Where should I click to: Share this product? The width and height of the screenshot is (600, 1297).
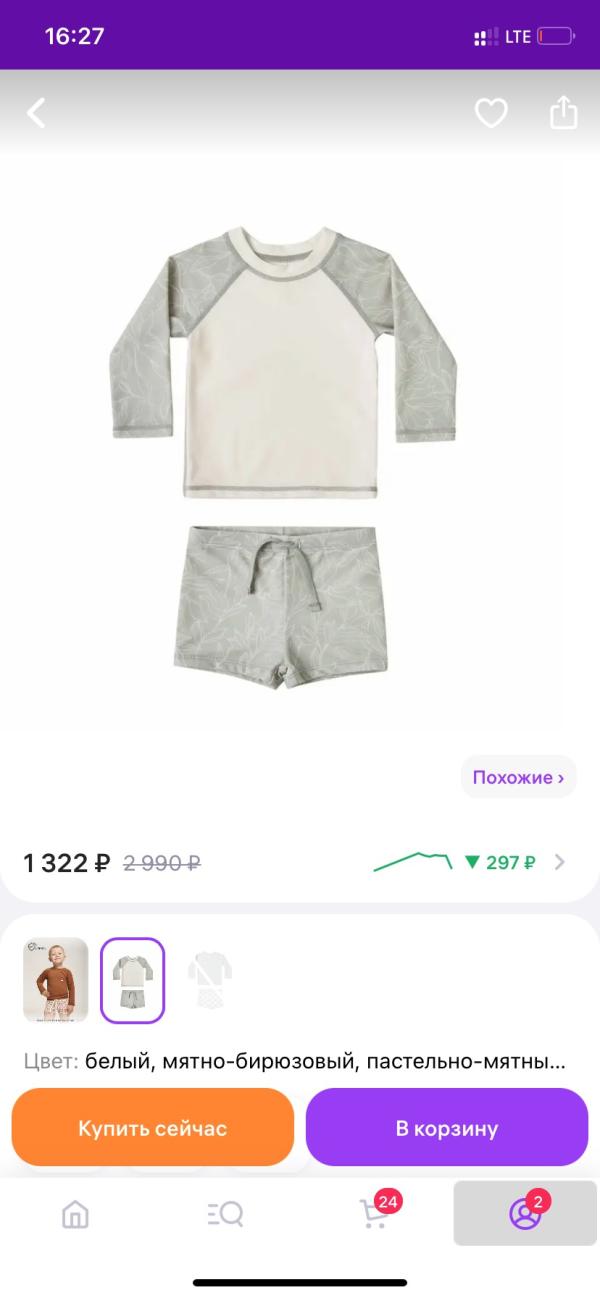tap(564, 112)
